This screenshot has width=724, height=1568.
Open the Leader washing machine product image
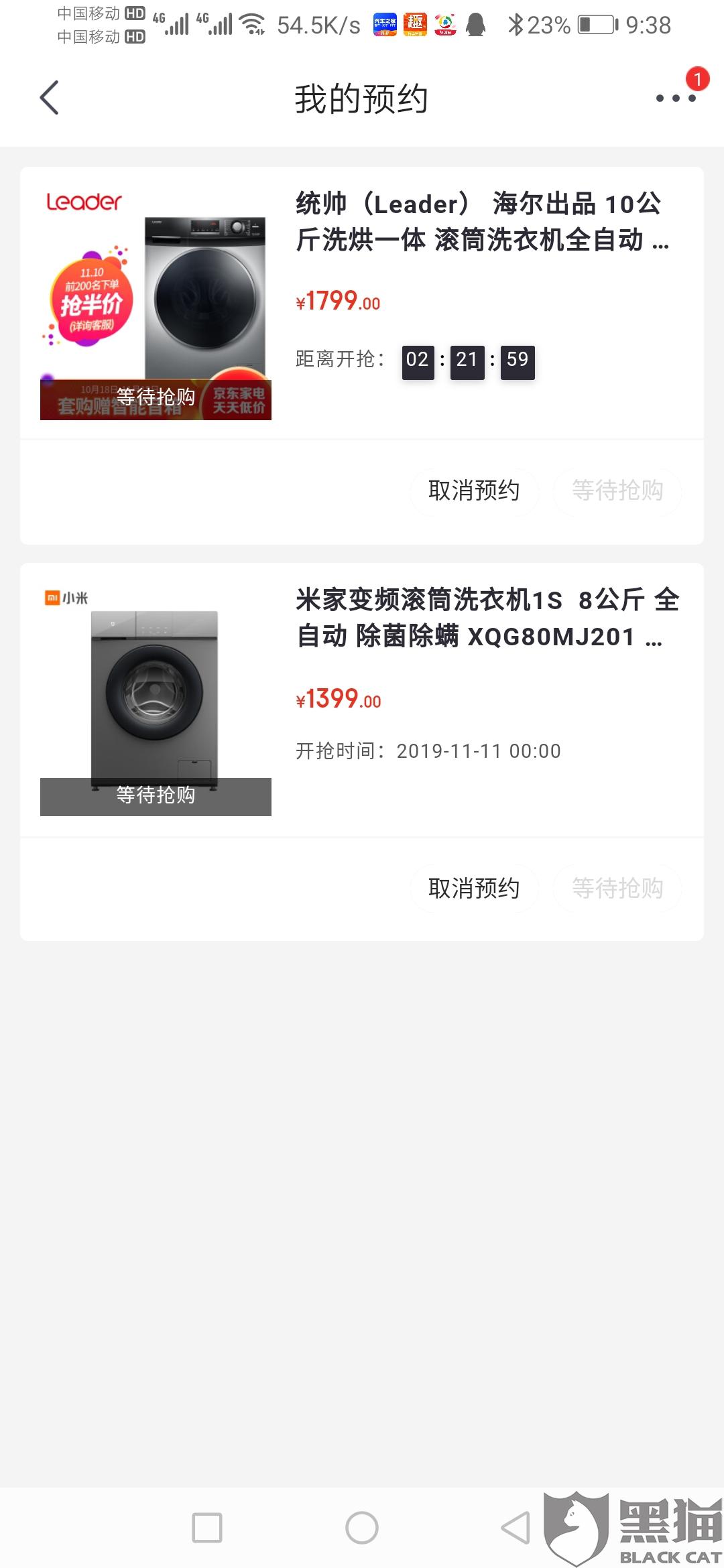[x=156, y=304]
